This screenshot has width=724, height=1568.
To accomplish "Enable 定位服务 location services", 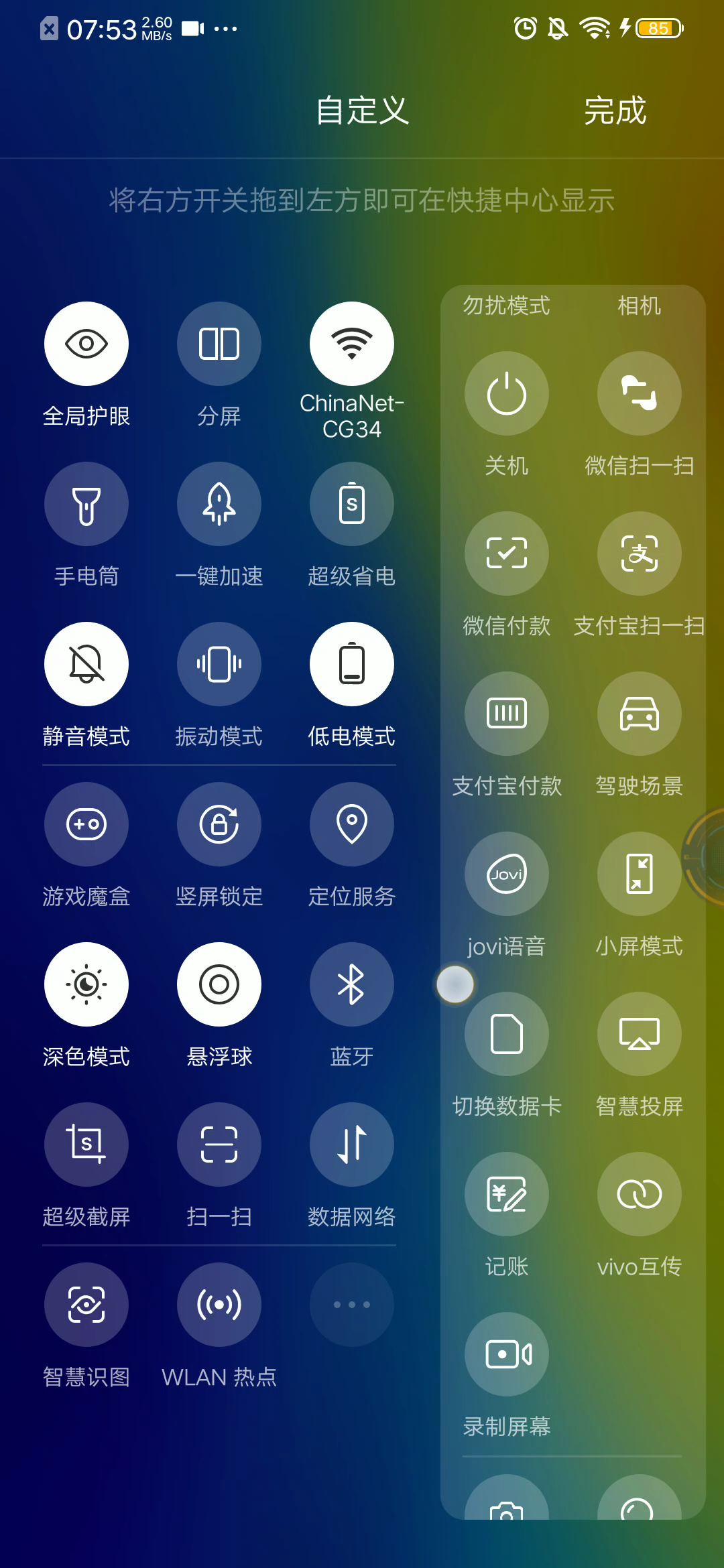I will tap(352, 825).
